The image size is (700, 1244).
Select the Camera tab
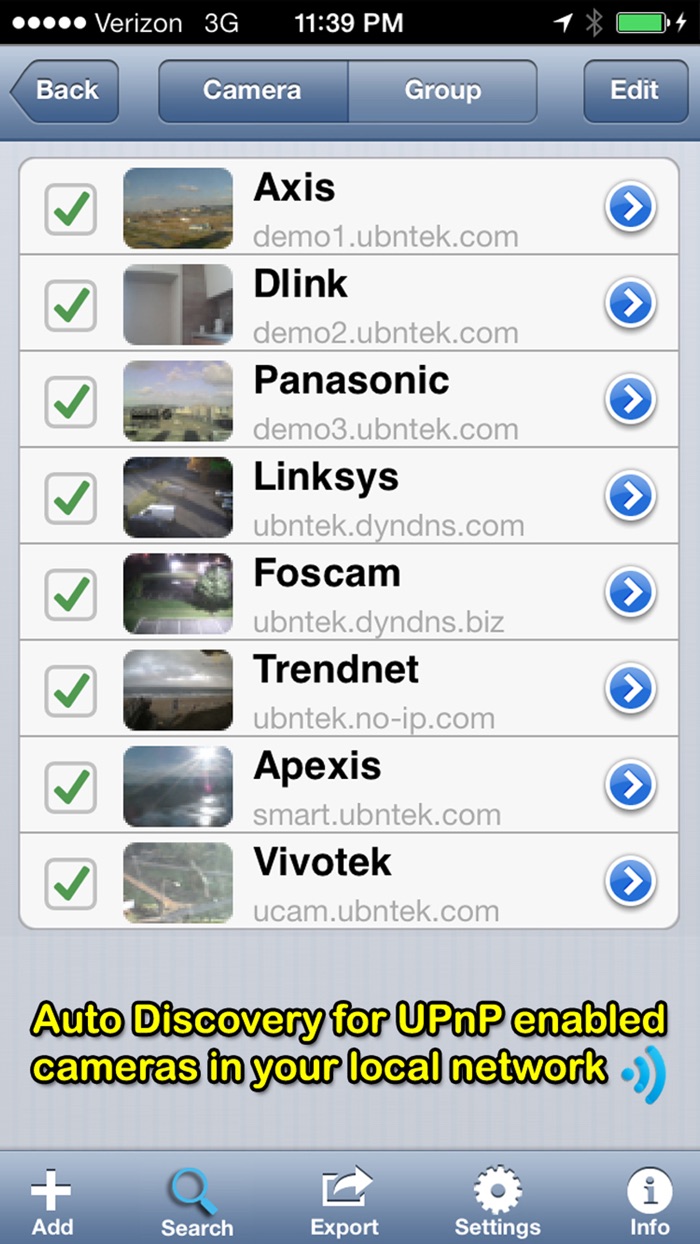(252, 91)
